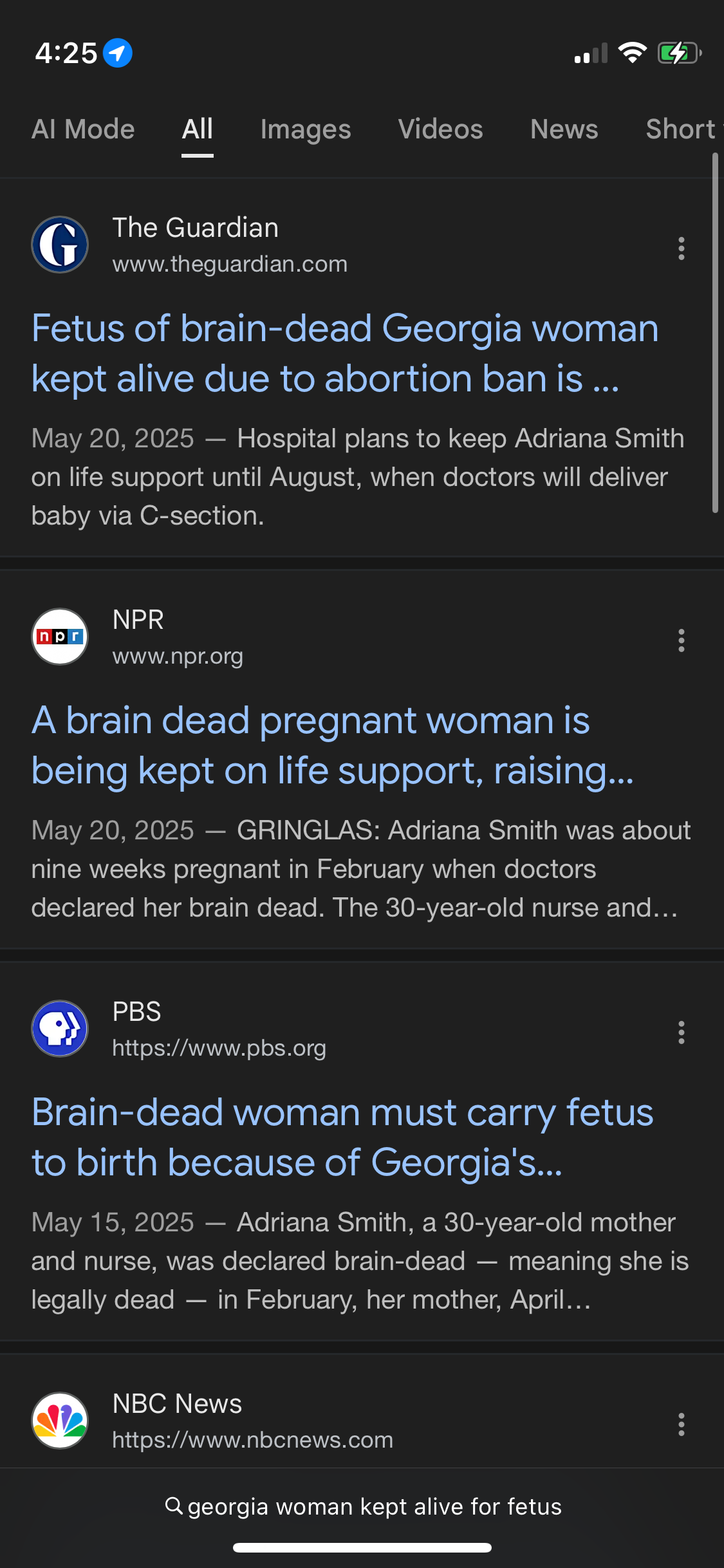Viewport: 724px width, 1568px height.
Task: Visit The Guardian site header
Action: tap(190, 245)
